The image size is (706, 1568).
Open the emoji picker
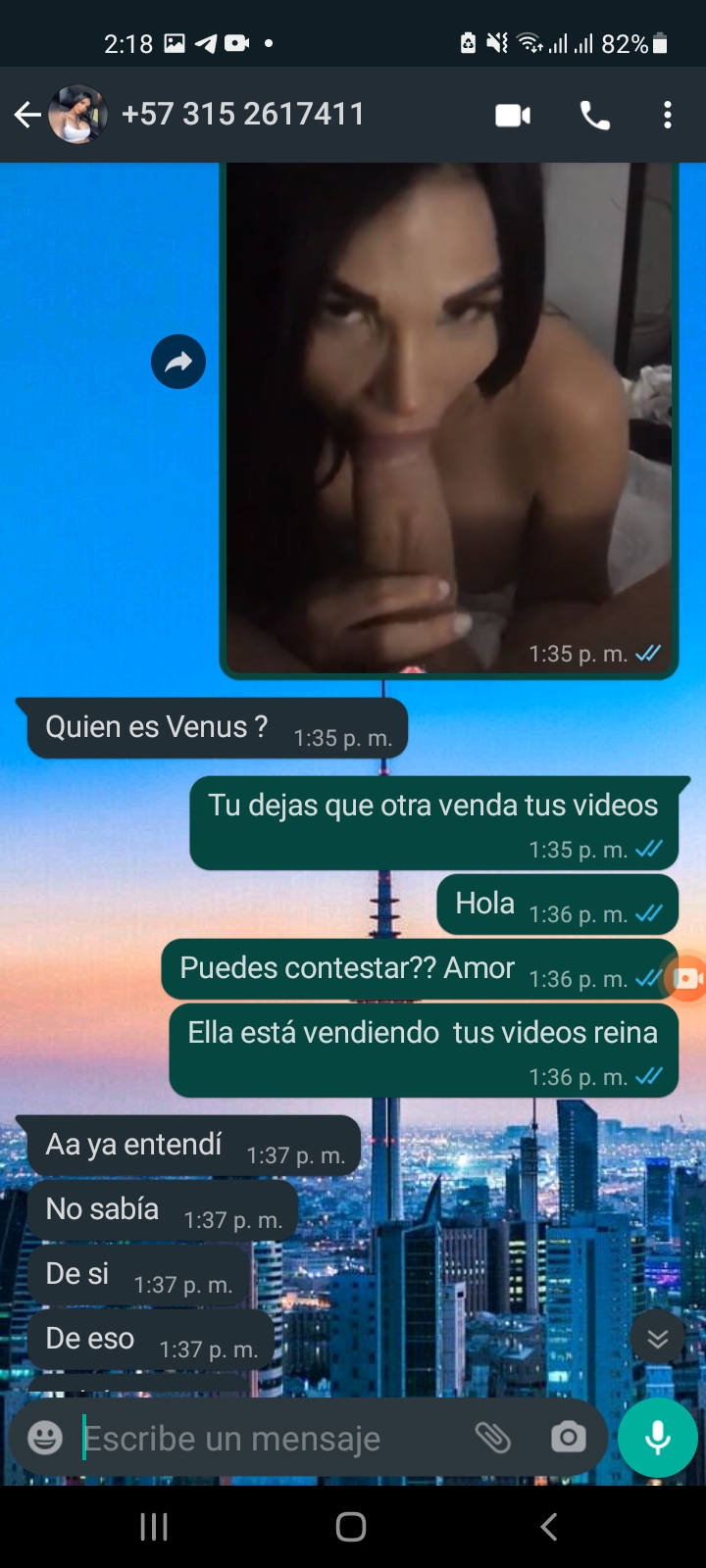click(45, 1438)
